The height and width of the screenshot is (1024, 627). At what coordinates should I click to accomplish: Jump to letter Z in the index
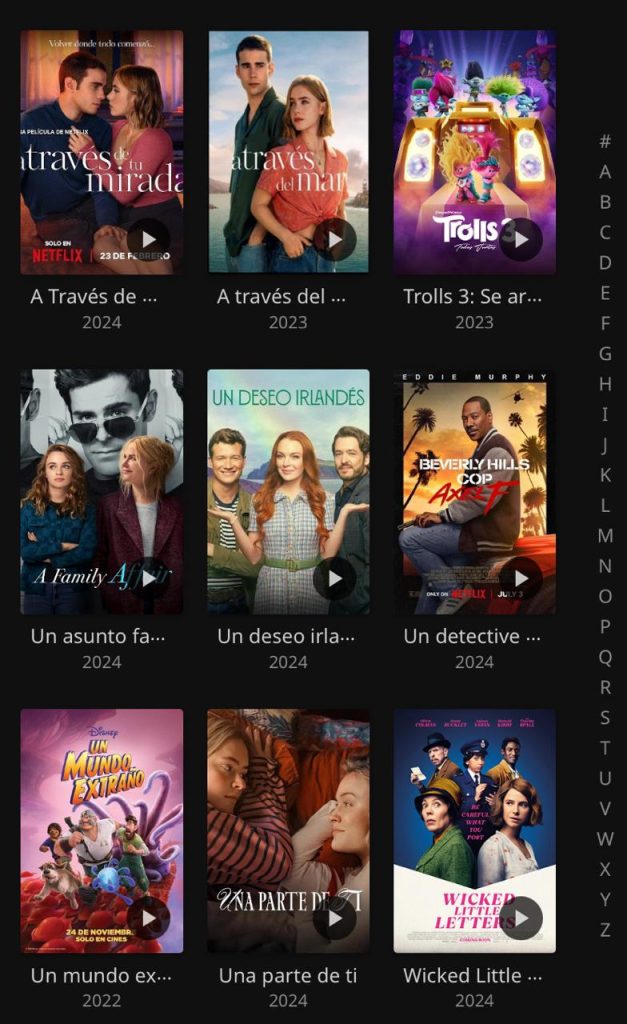click(x=605, y=930)
